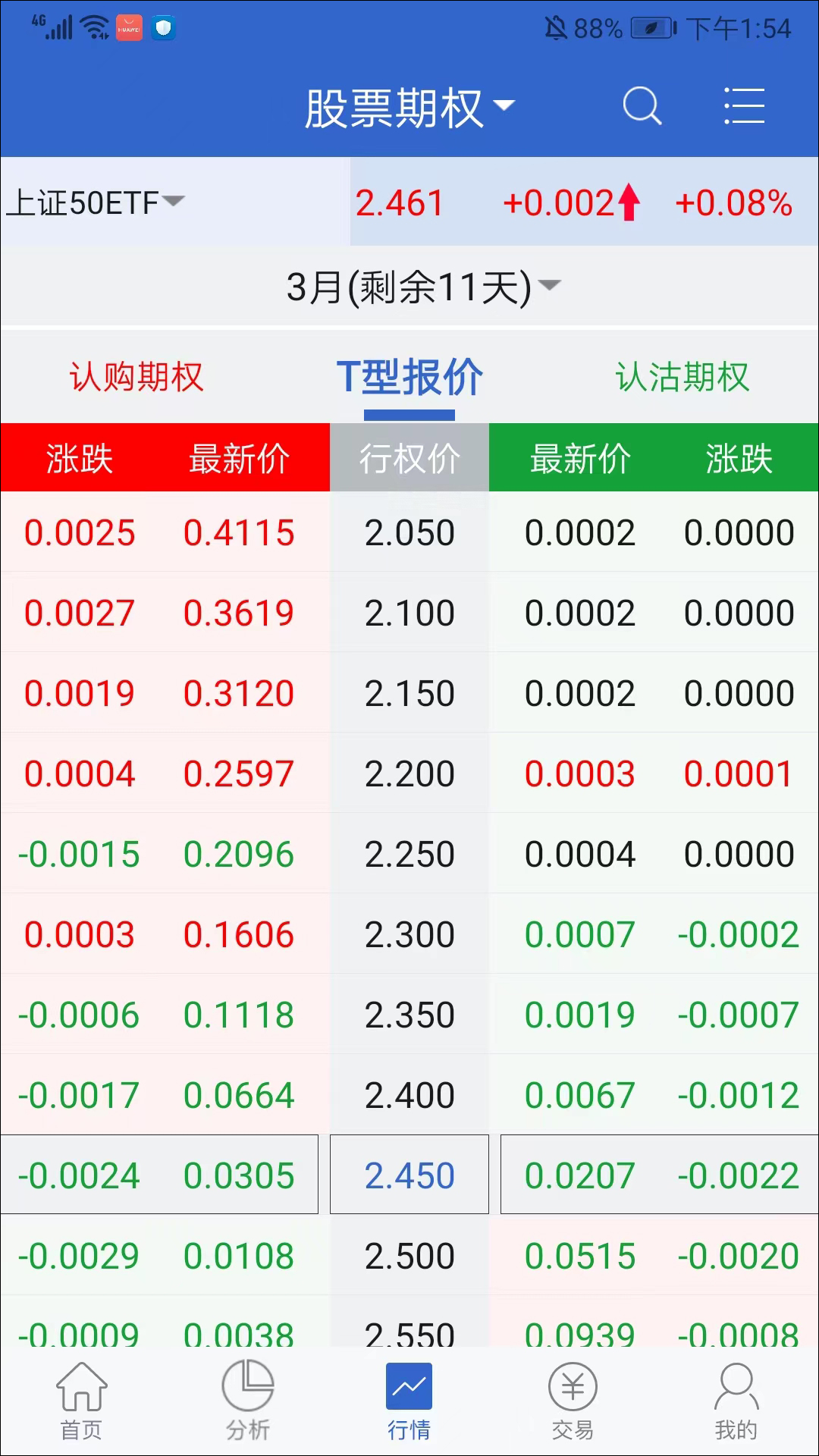The height and width of the screenshot is (1456, 819).
Task: Open the list menu icon at top right
Action: (x=743, y=106)
